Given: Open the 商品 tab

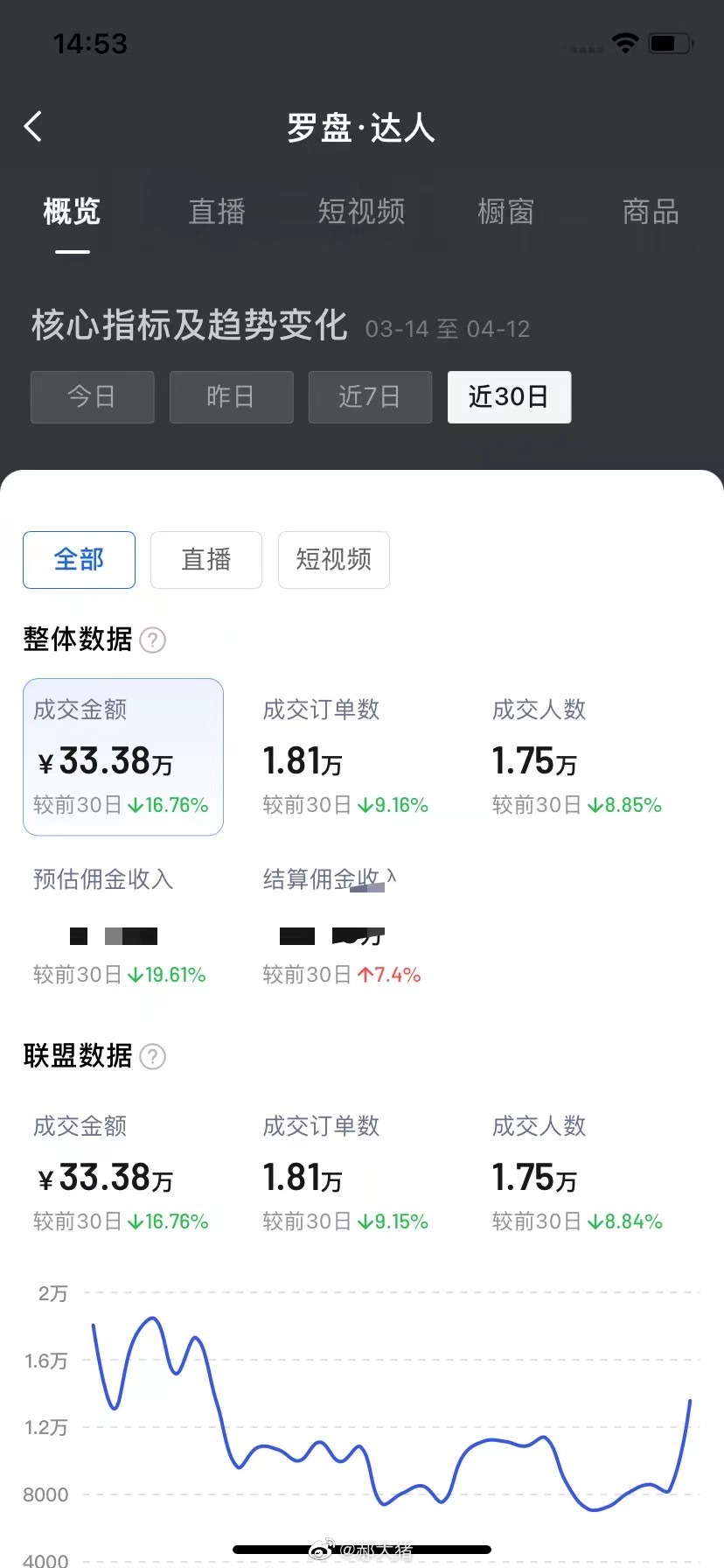Looking at the screenshot, I should (651, 212).
